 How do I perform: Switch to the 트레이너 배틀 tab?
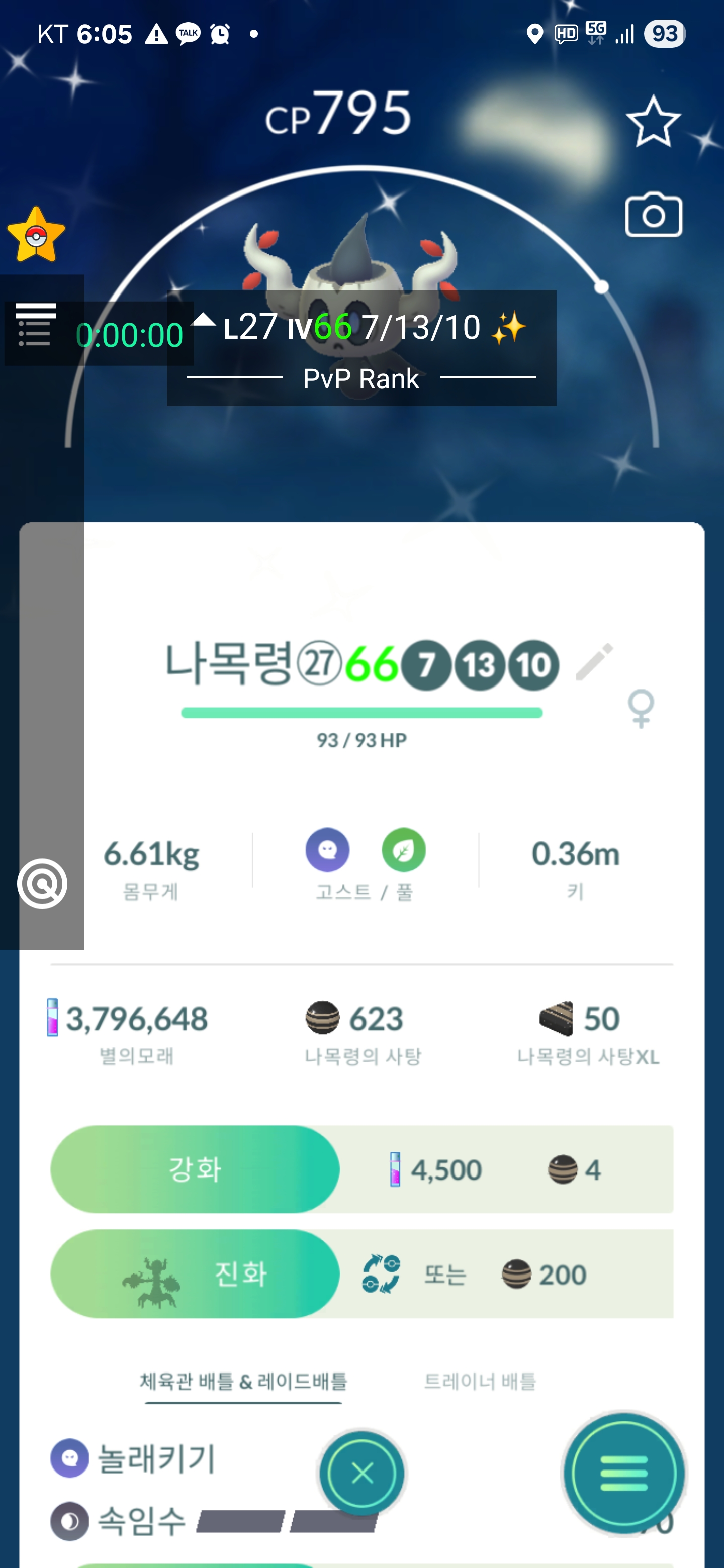pos(480,1381)
